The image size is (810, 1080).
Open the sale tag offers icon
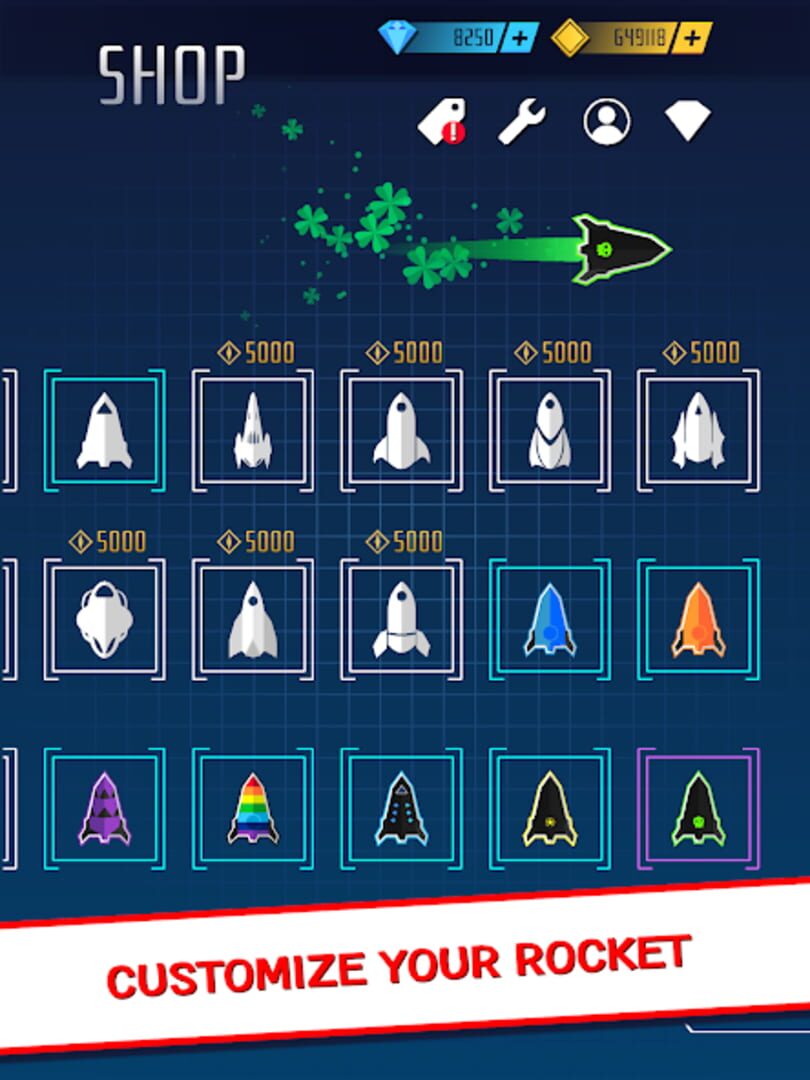point(443,120)
